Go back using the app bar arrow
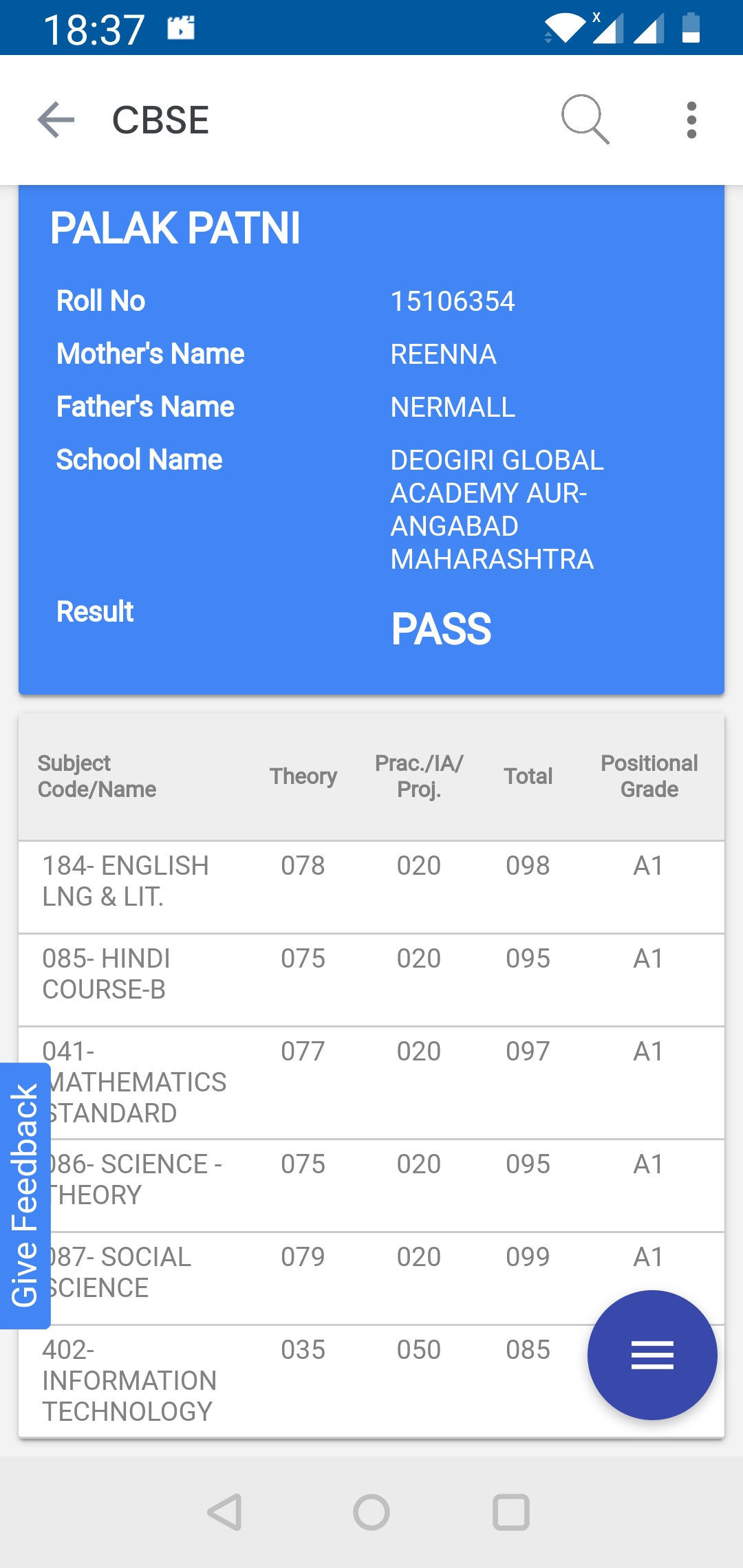Viewport: 743px width, 1568px height. tap(56, 120)
